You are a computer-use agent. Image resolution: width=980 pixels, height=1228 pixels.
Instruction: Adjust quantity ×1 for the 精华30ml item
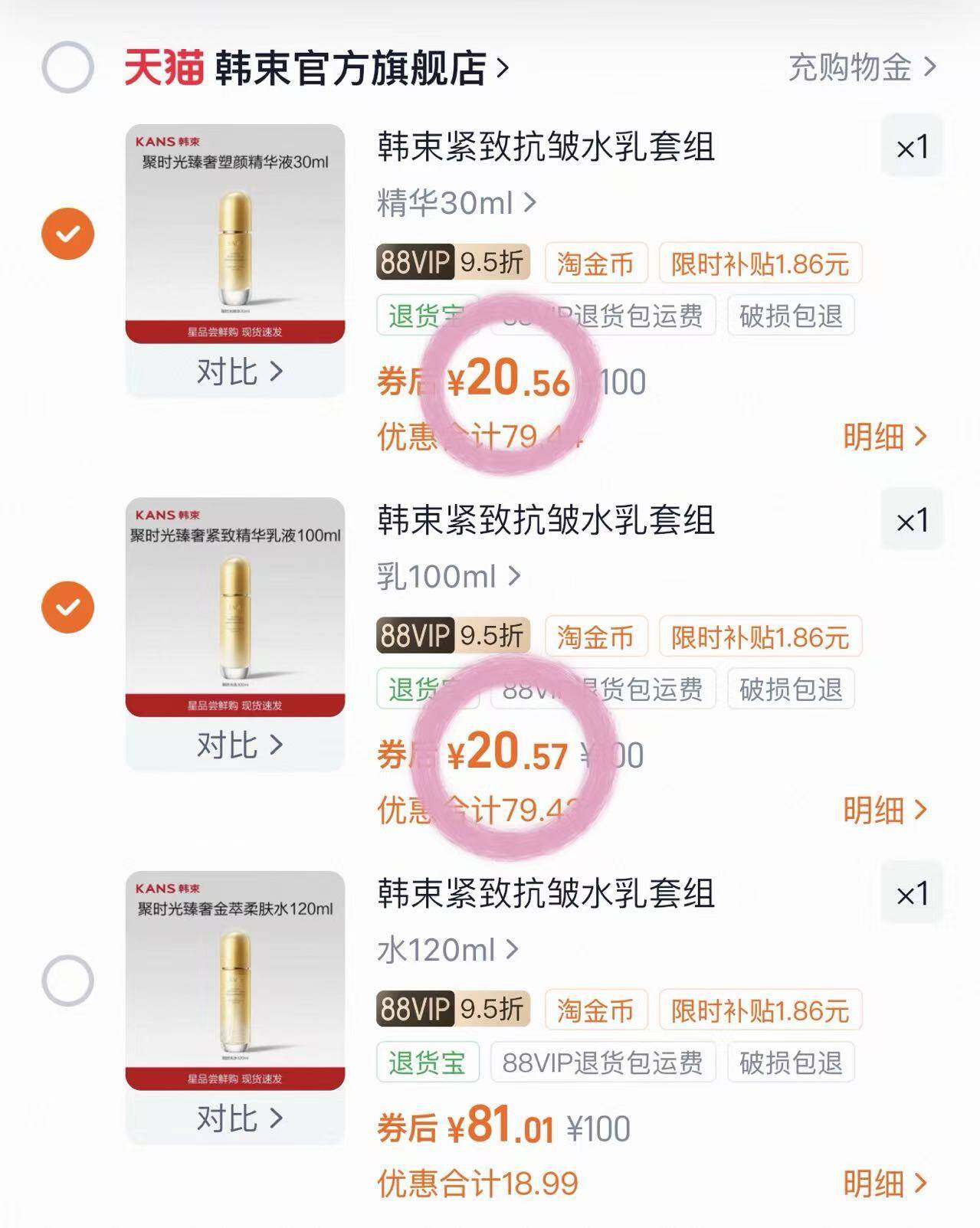[912, 146]
